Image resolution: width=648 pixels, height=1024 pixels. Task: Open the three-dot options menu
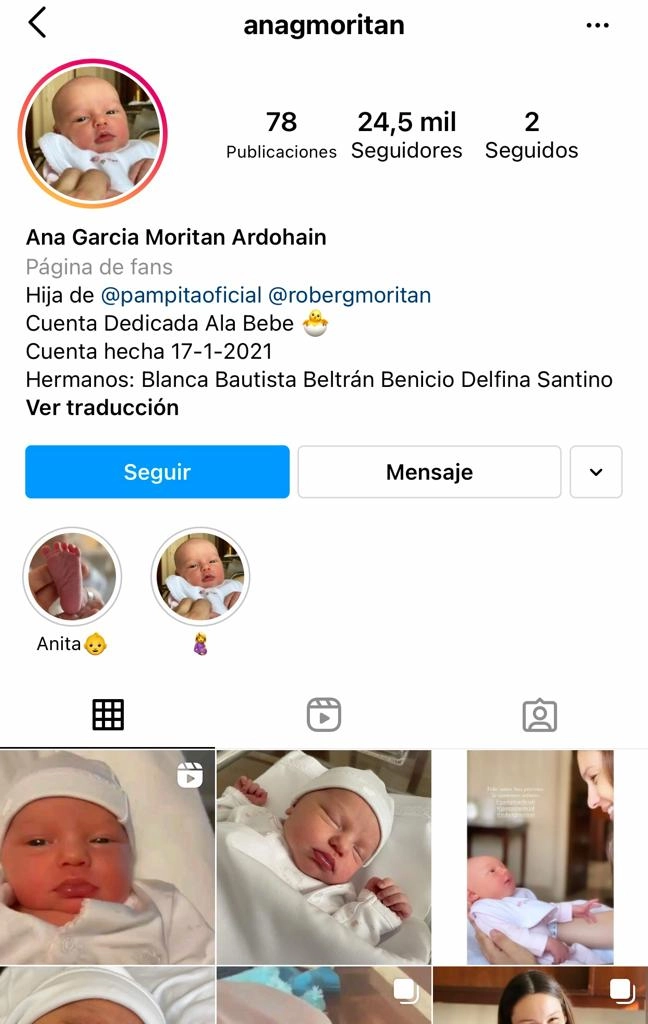[x=598, y=25]
